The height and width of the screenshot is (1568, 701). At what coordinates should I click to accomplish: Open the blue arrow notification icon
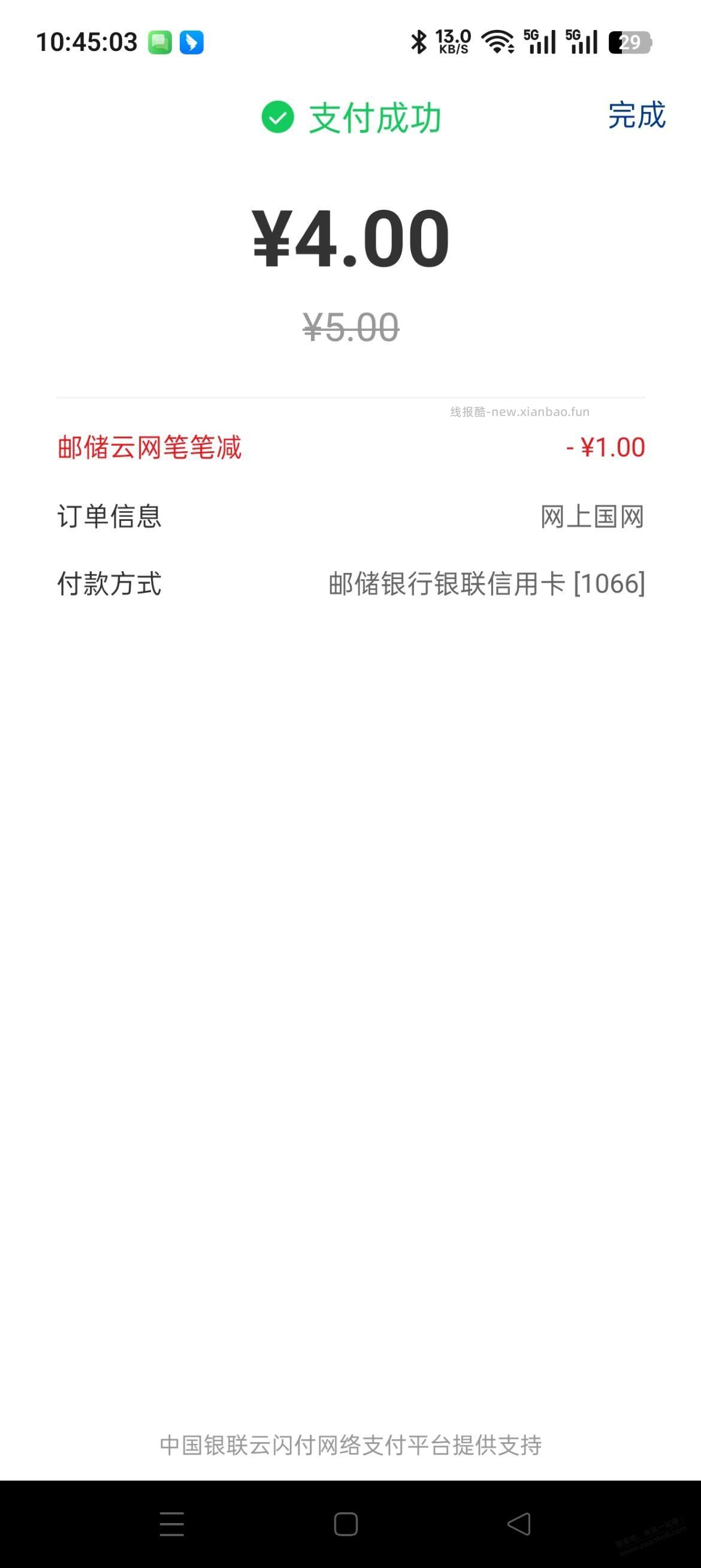coord(191,41)
